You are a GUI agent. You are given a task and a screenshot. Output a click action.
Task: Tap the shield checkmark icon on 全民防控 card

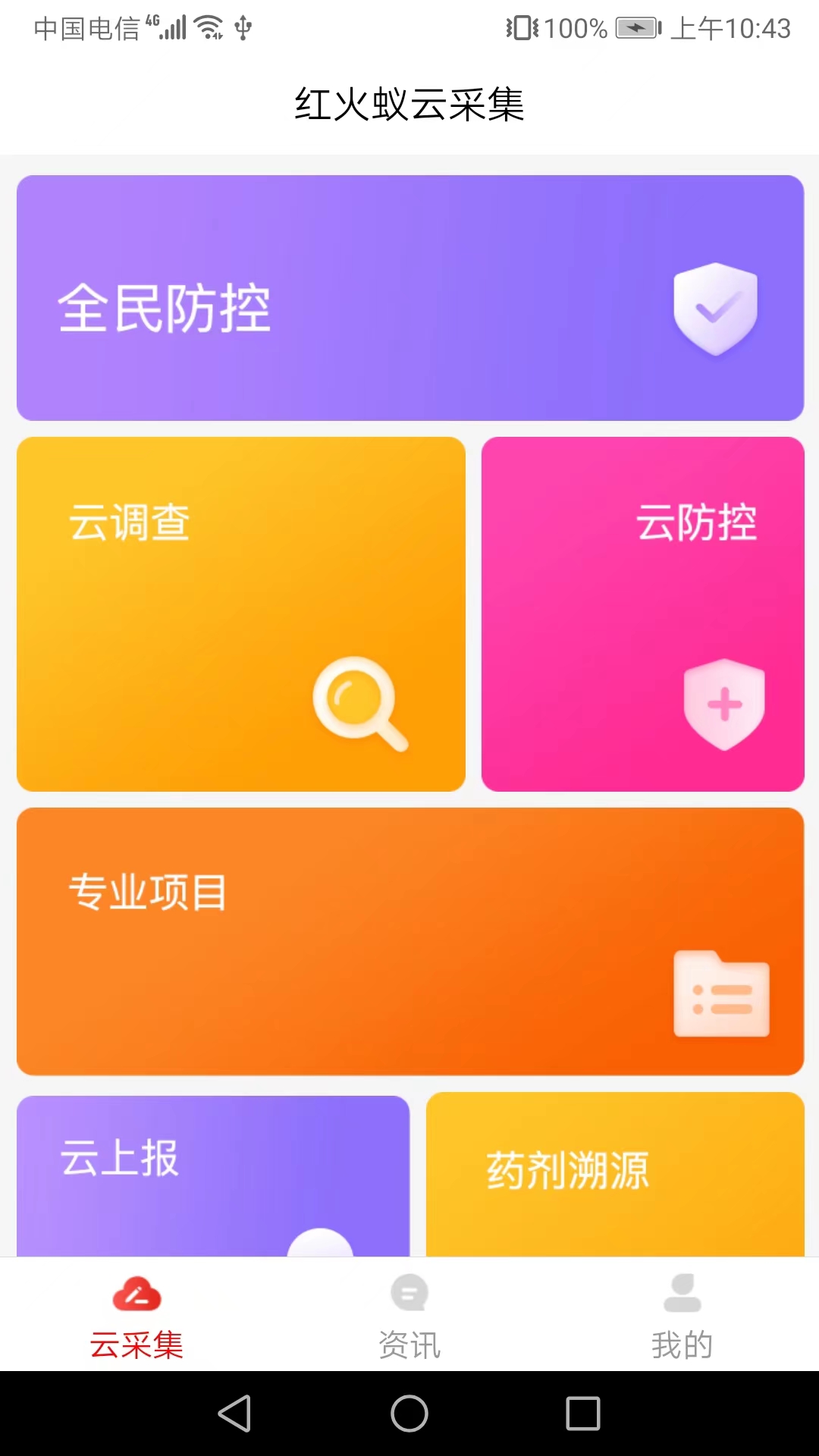715,310
